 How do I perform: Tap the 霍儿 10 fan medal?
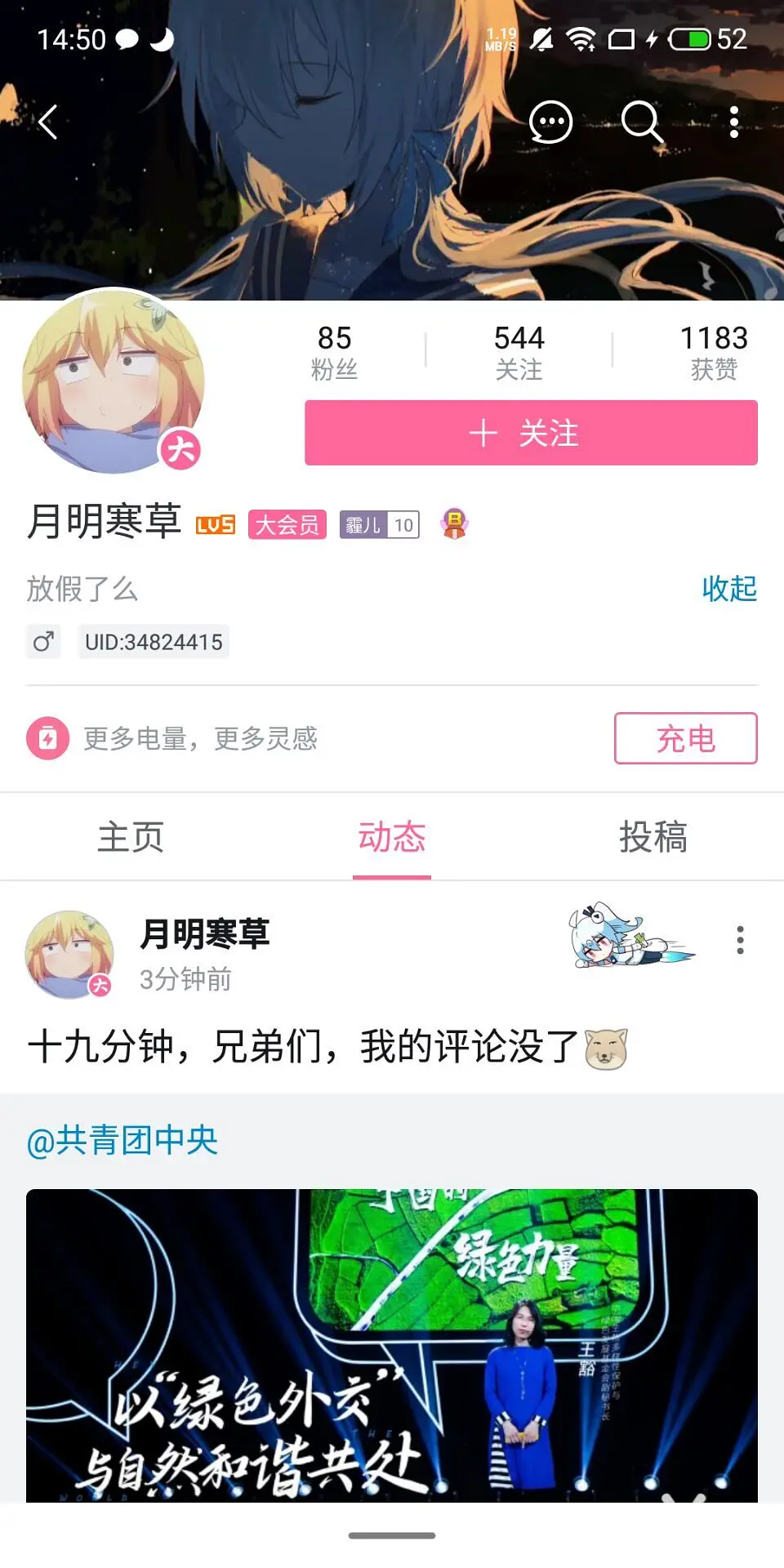pyautogui.click(x=380, y=524)
